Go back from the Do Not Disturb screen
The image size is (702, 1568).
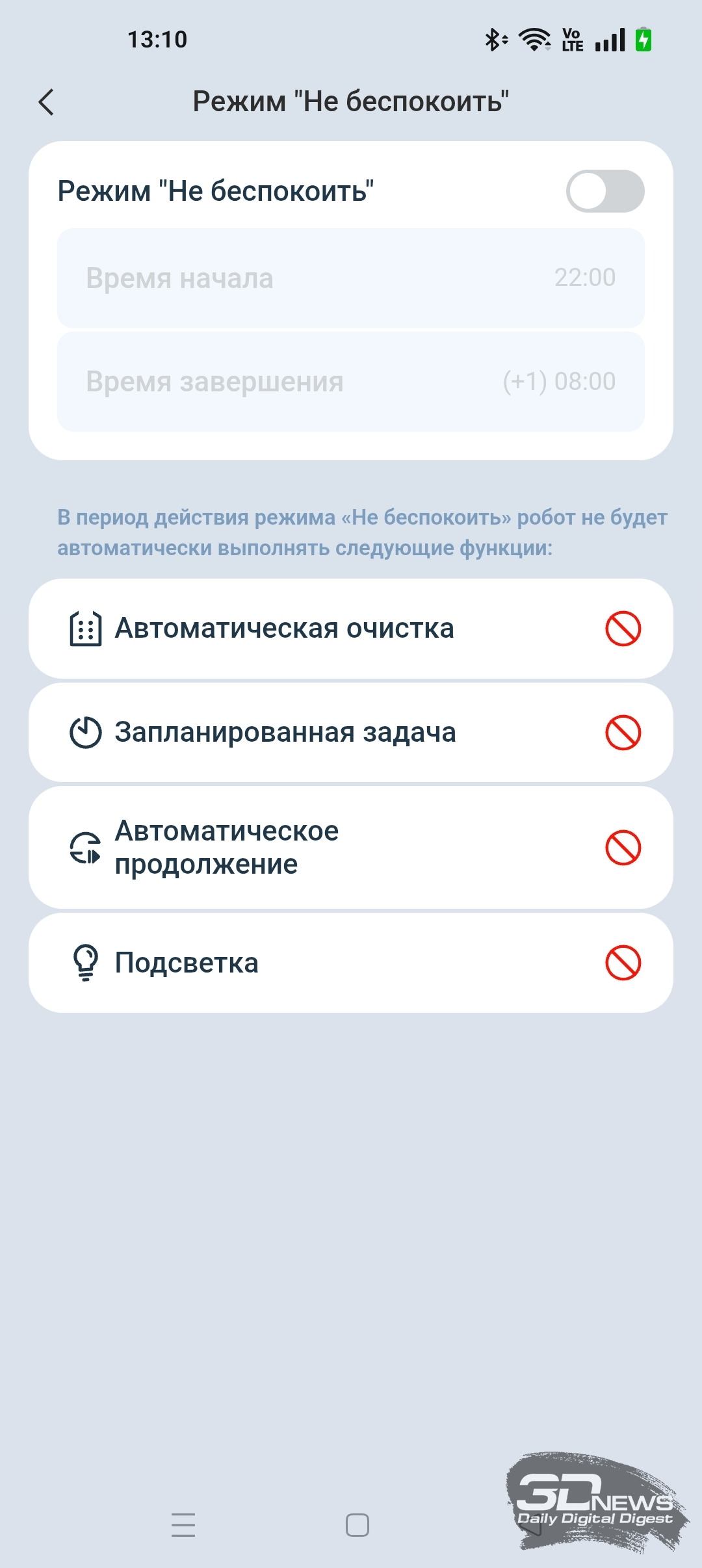coord(46,102)
